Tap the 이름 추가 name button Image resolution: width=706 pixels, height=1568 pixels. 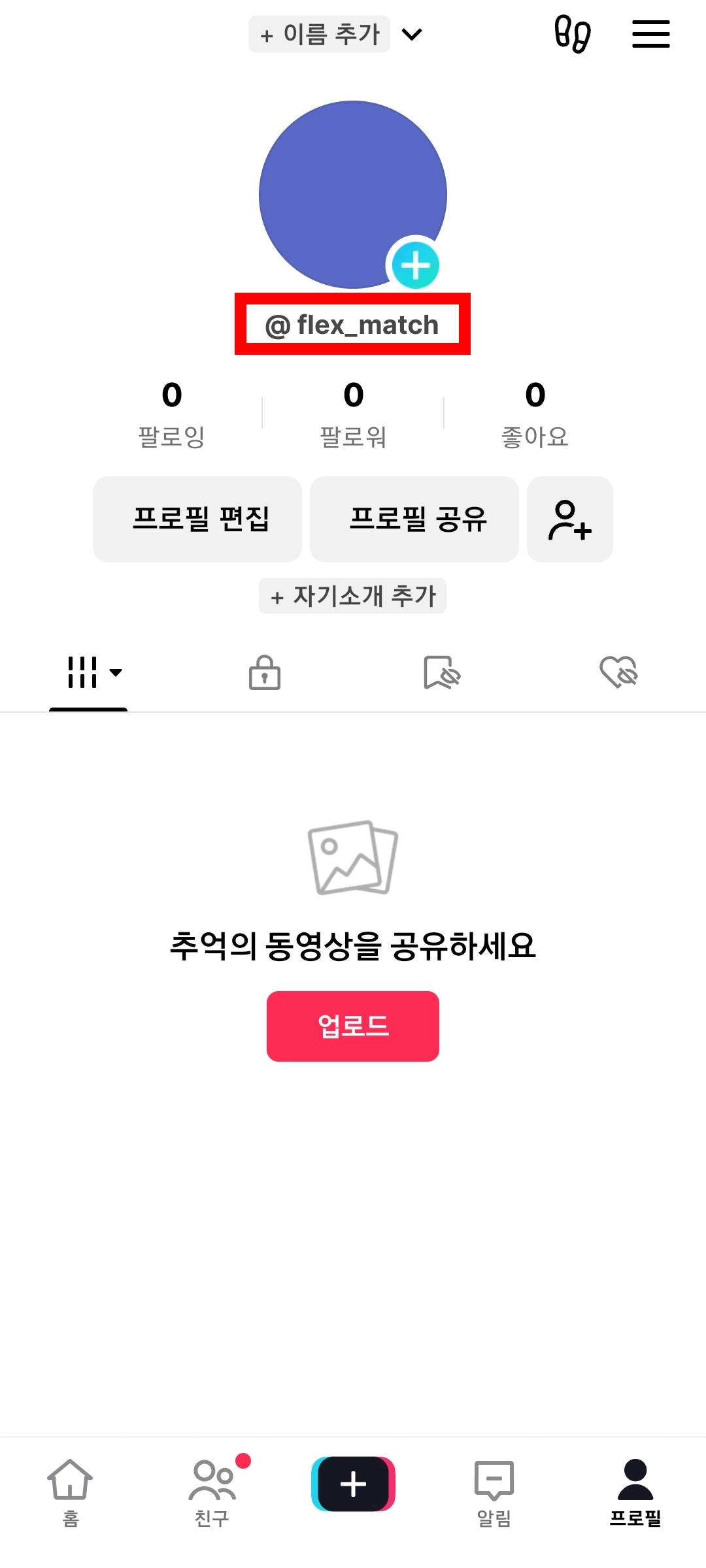pyautogui.click(x=319, y=34)
